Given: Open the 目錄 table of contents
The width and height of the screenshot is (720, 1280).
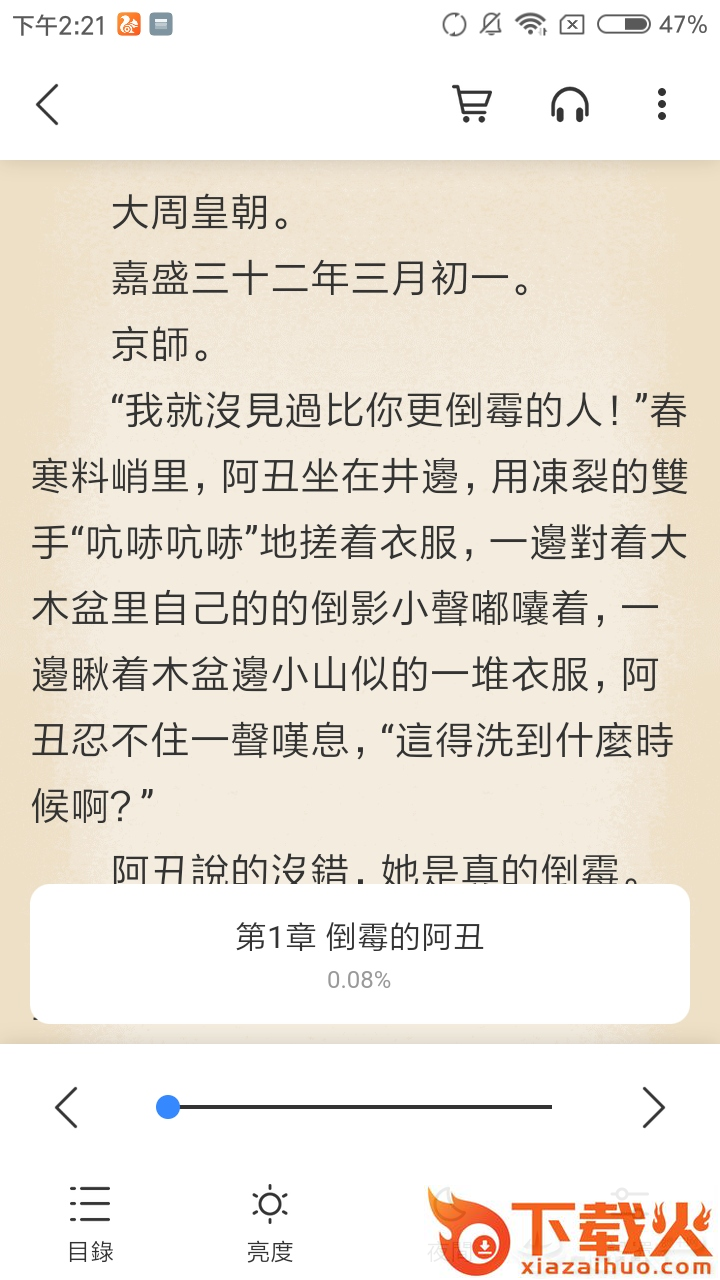Looking at the screenshot, I should (90, 1222).
